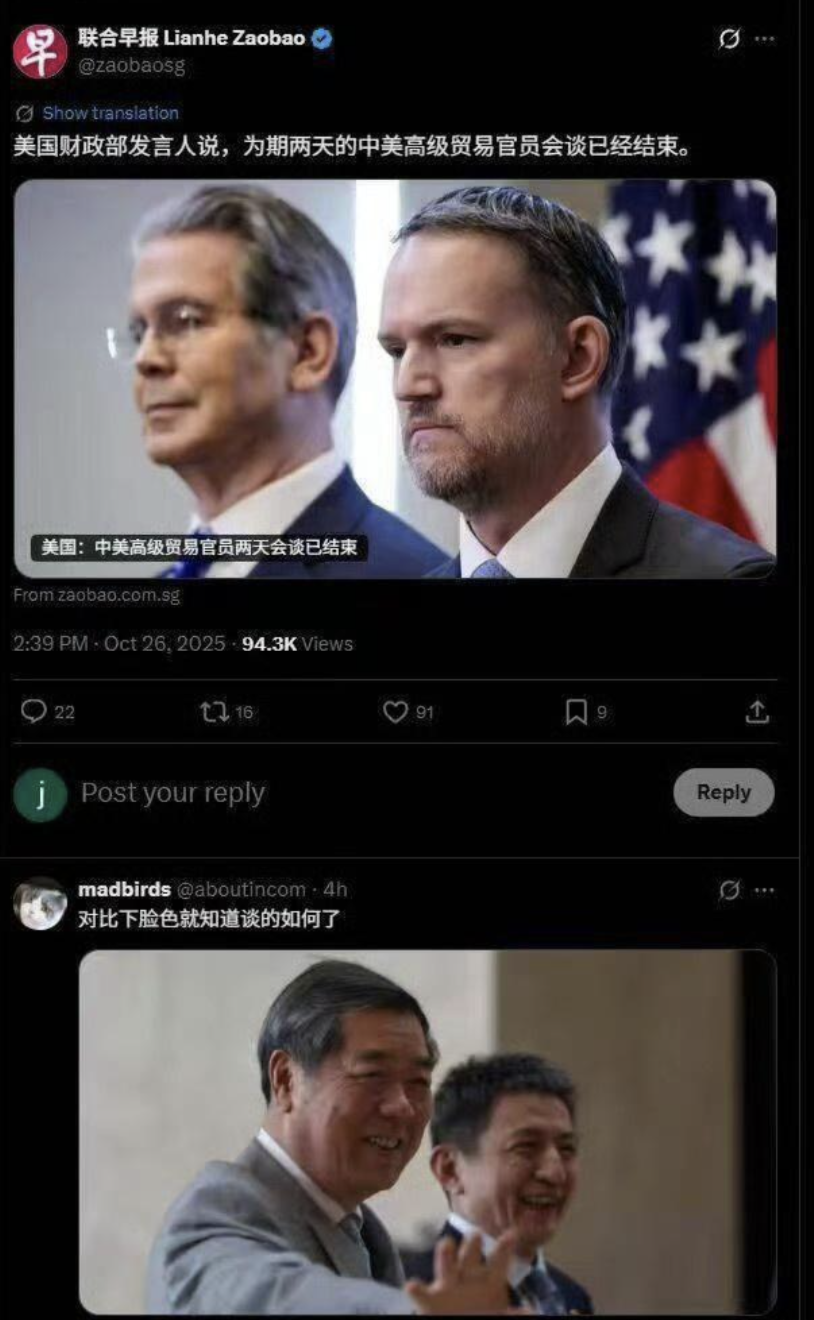Image resolution: width=814 pixels, height=1320 pixels.
Task: Open overflow menu on Lianhe Zaobao's post
Action: (x=764, y=39)
